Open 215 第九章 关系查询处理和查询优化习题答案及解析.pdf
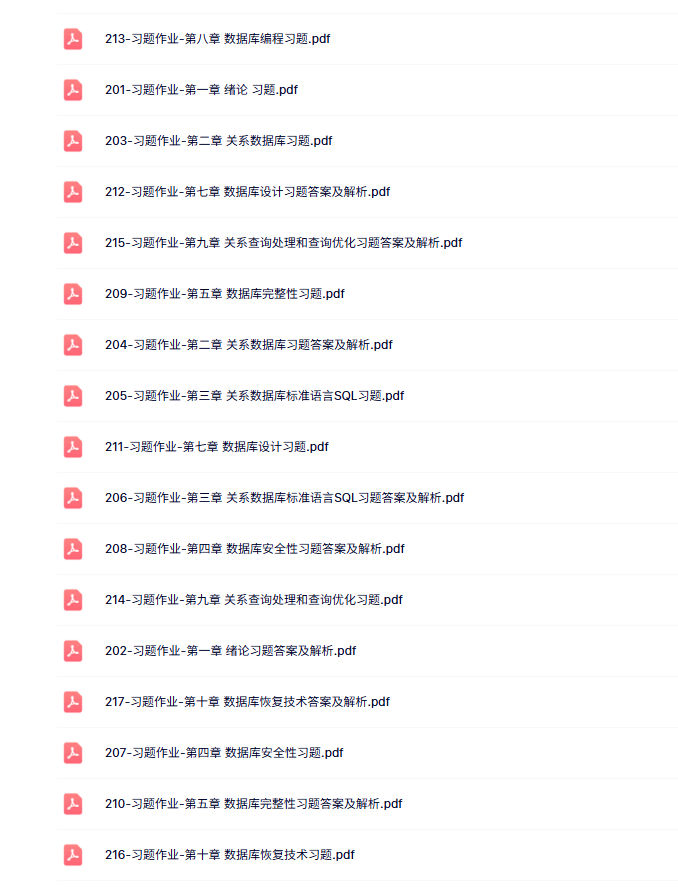678x888 pixels. point(283,243)
